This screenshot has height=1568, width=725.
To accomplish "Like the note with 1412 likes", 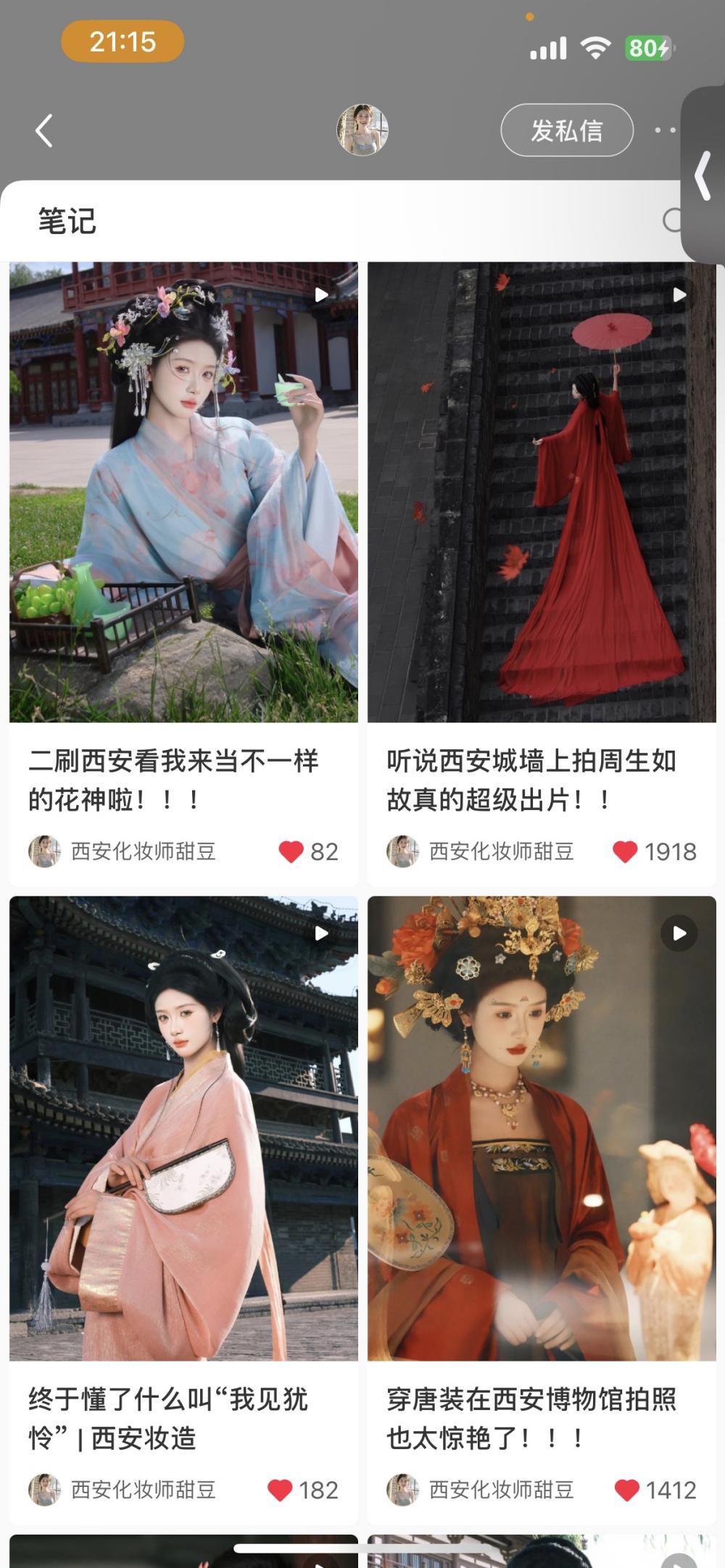I will pos(626,1490).
